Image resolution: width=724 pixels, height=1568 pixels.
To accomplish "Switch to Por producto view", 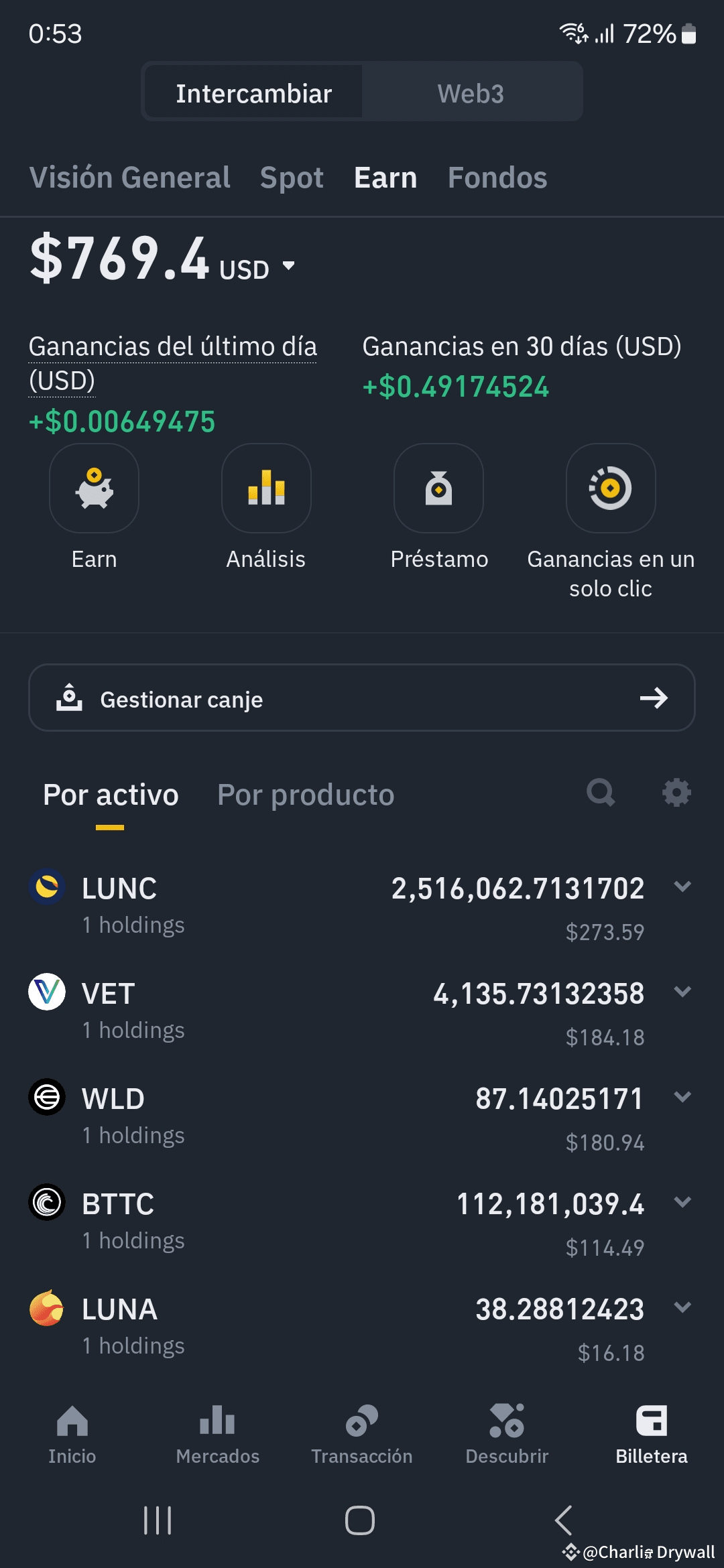I will [x=306, y=795].
